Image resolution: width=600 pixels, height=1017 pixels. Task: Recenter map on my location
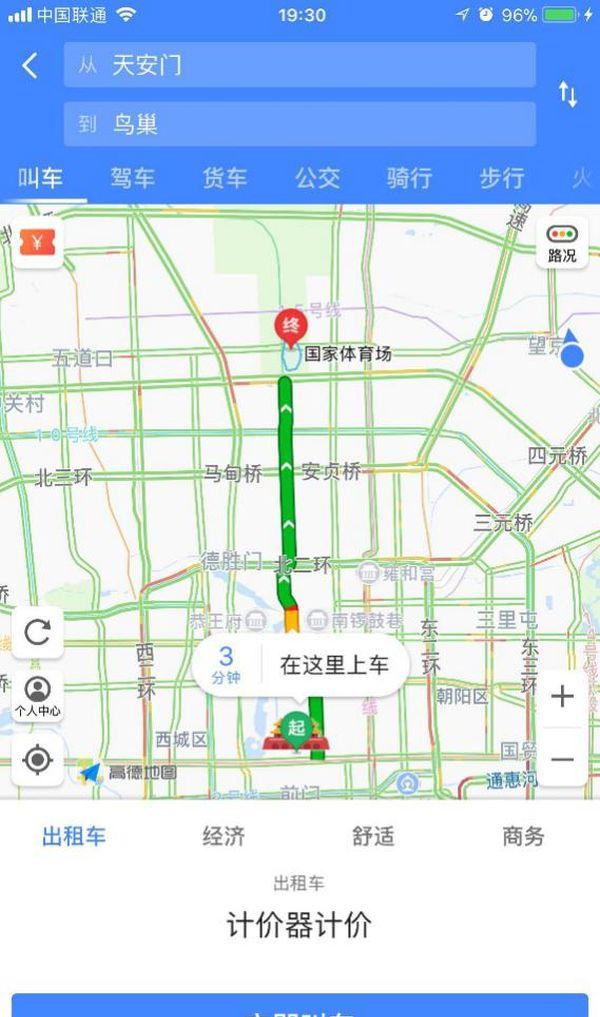(37, 760)
